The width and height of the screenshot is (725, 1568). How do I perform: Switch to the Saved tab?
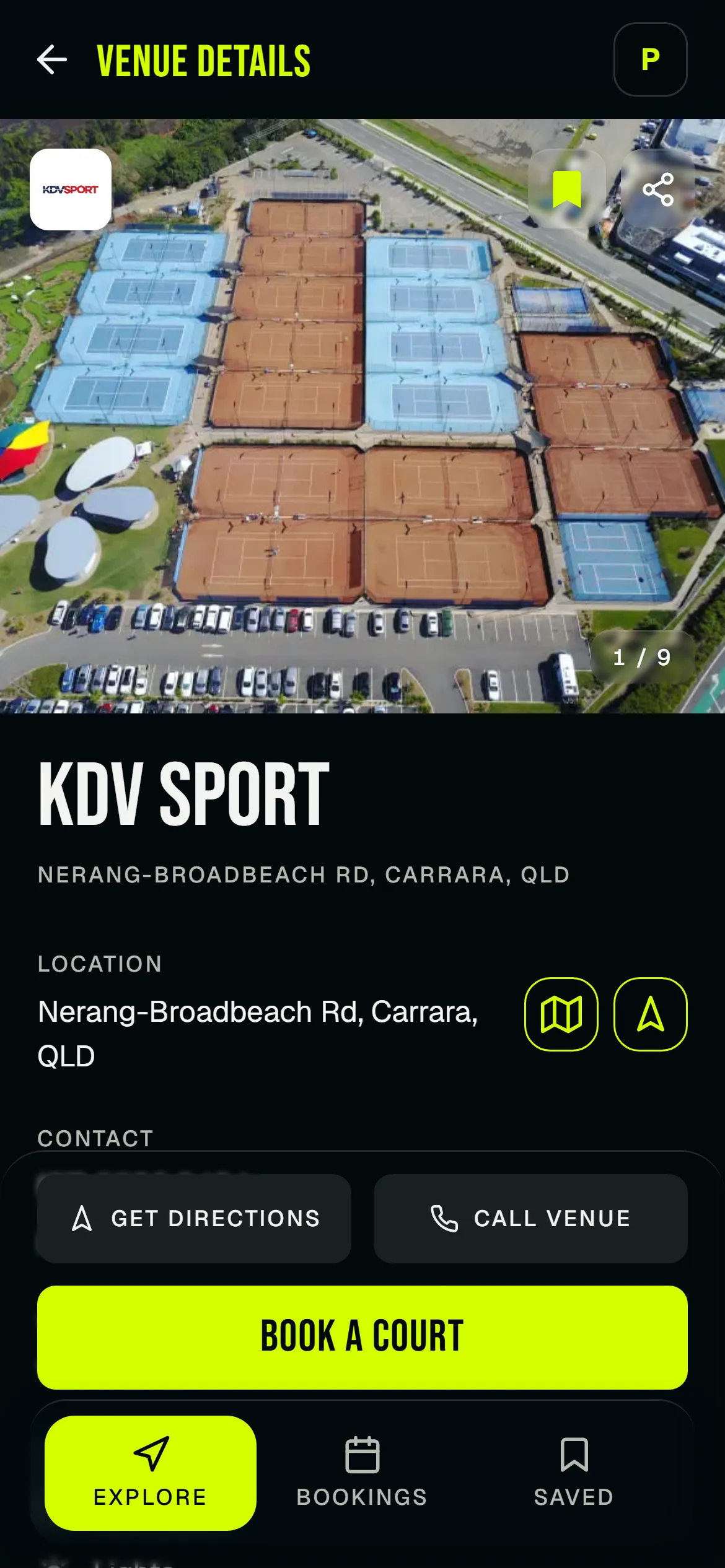(574, 1473)
